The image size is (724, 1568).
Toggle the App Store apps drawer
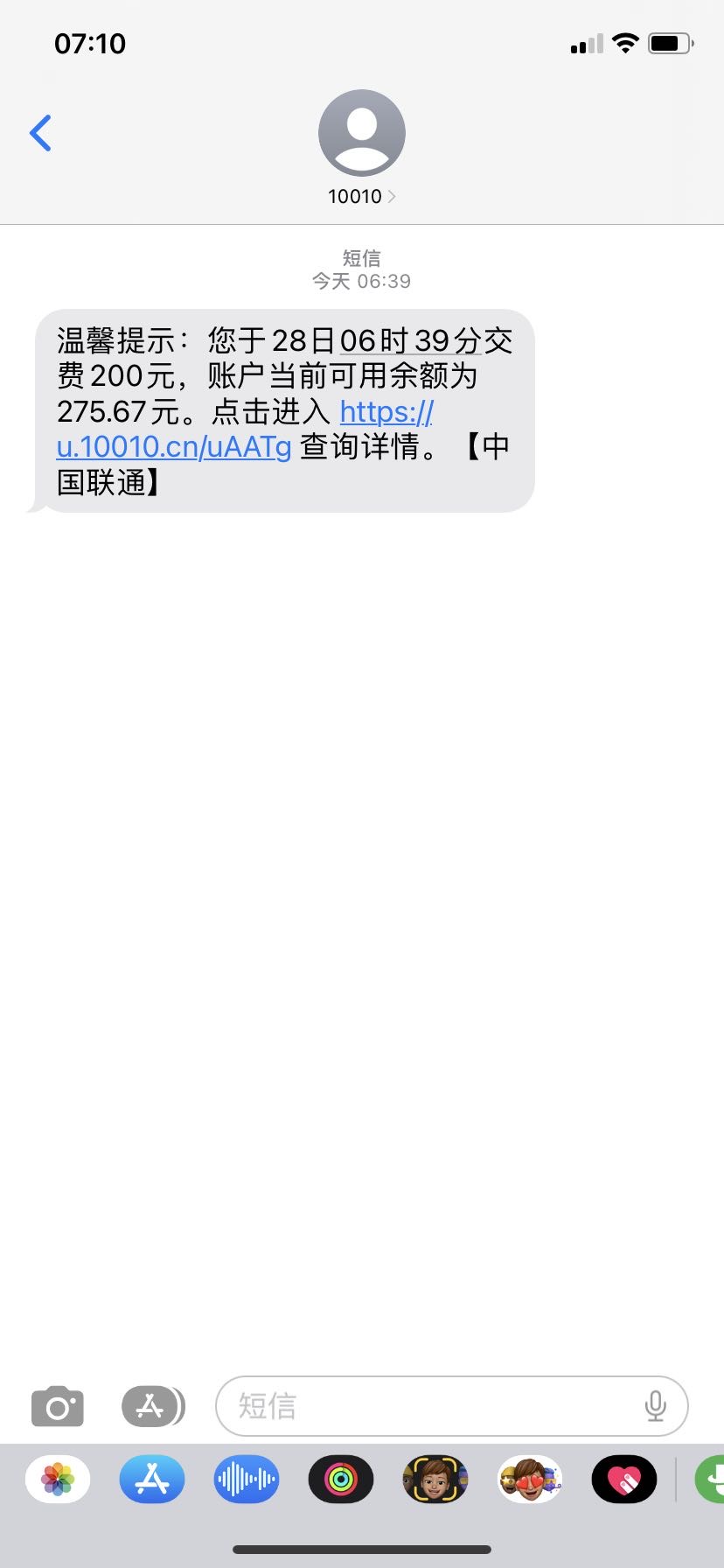(x=153, y=1406)
